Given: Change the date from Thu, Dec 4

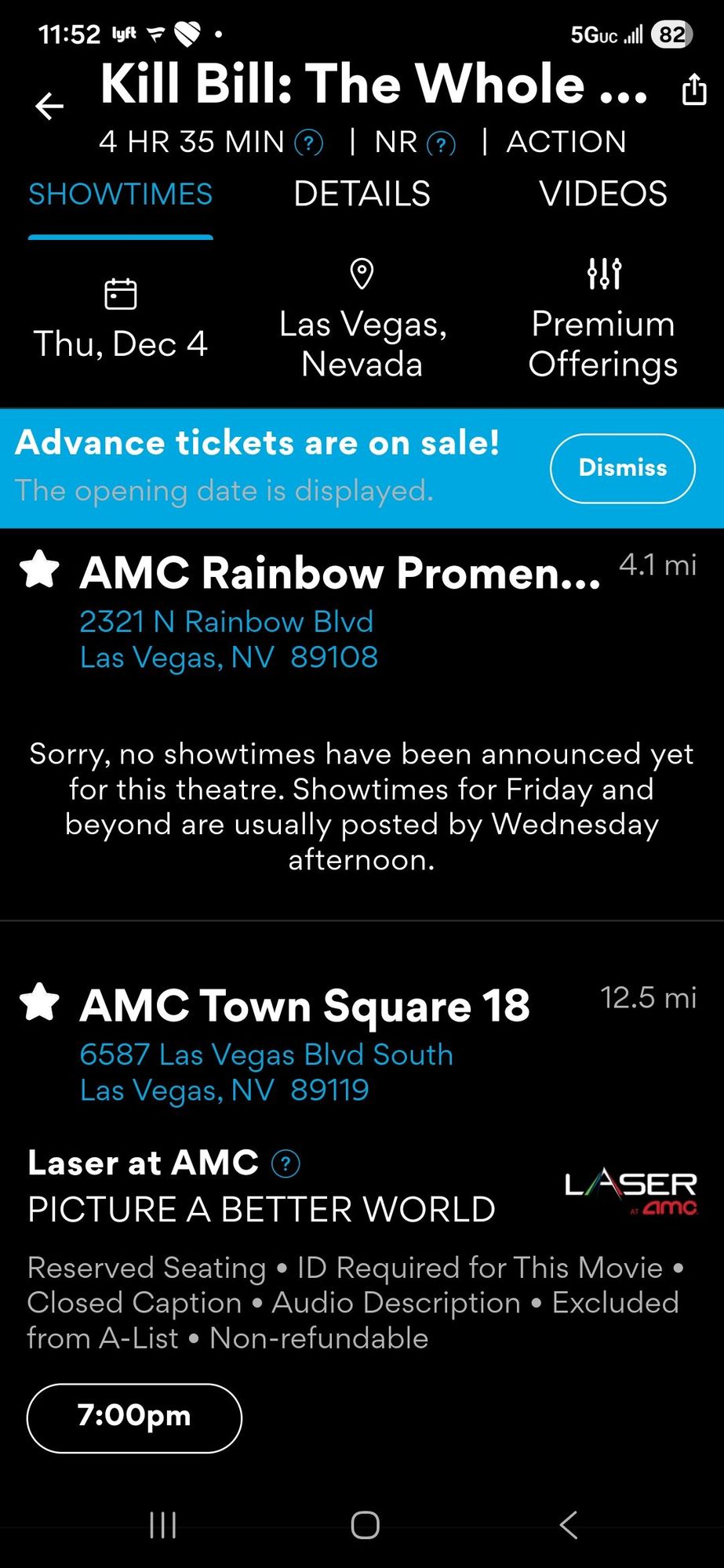Looking at the screenshot, I should (x=121, y=320).
